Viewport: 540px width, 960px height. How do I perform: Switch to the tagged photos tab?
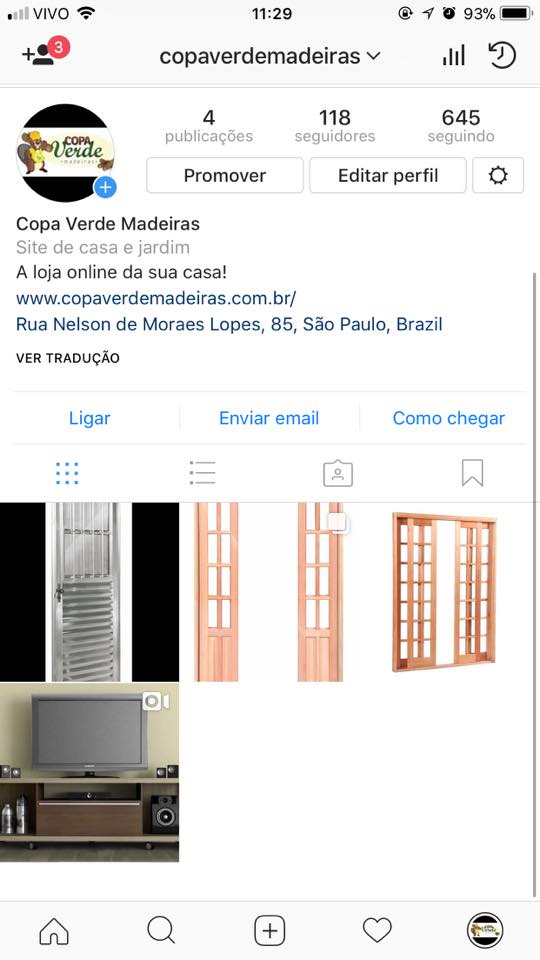click(x=338, y=473)
